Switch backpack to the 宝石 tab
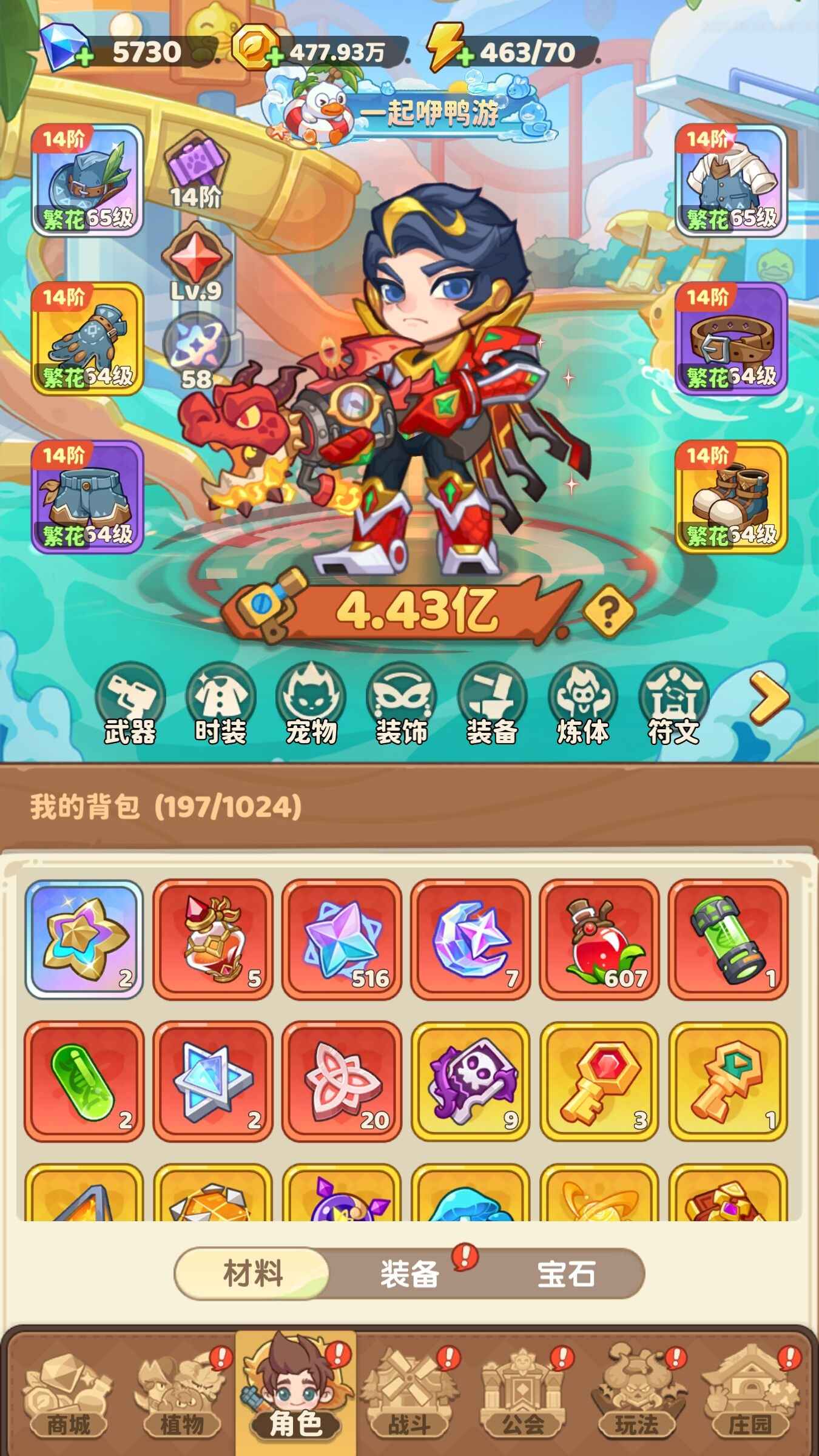This screenshot has width=819, height=1456. point(565,1273)
